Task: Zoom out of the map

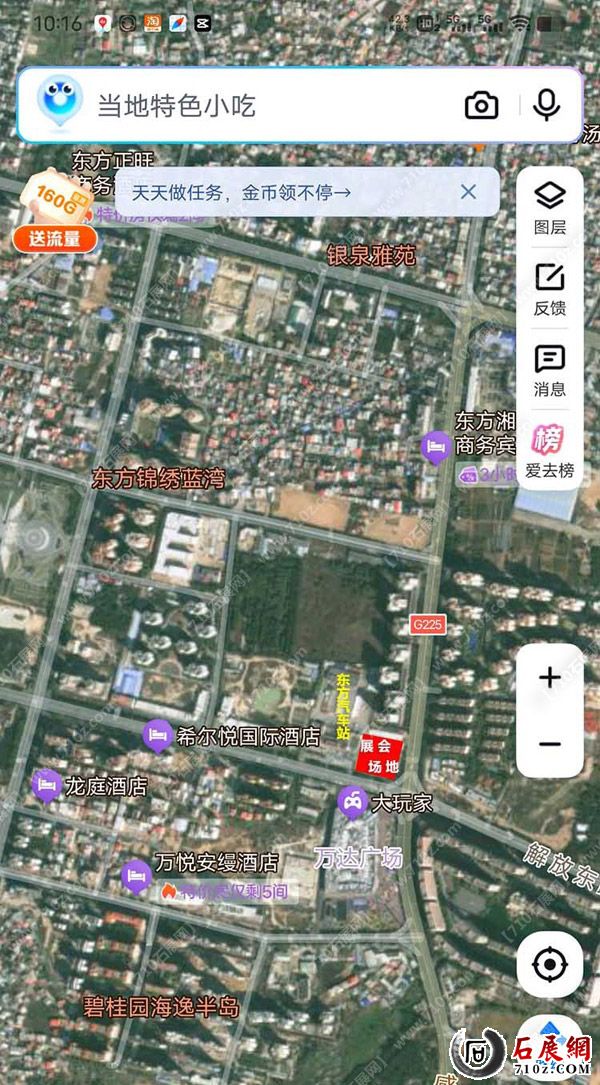Action: click(x=549, y=744)
